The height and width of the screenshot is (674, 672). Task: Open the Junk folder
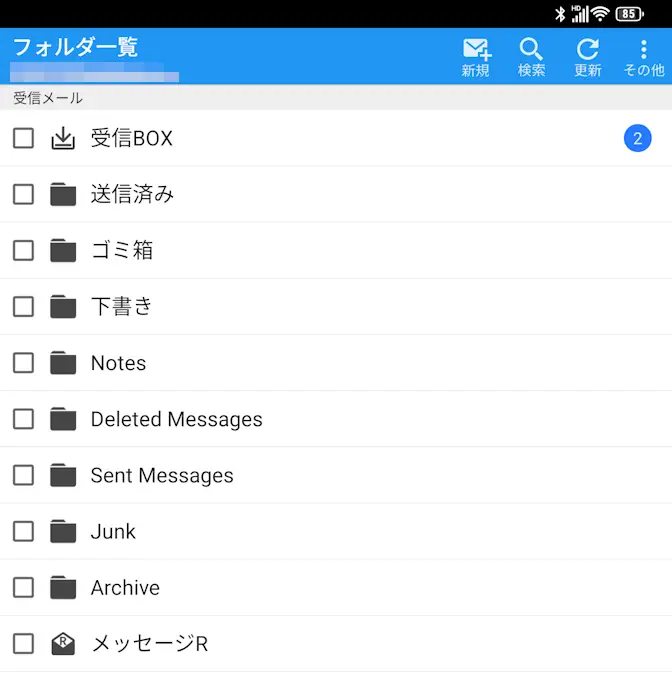[113, 531]
